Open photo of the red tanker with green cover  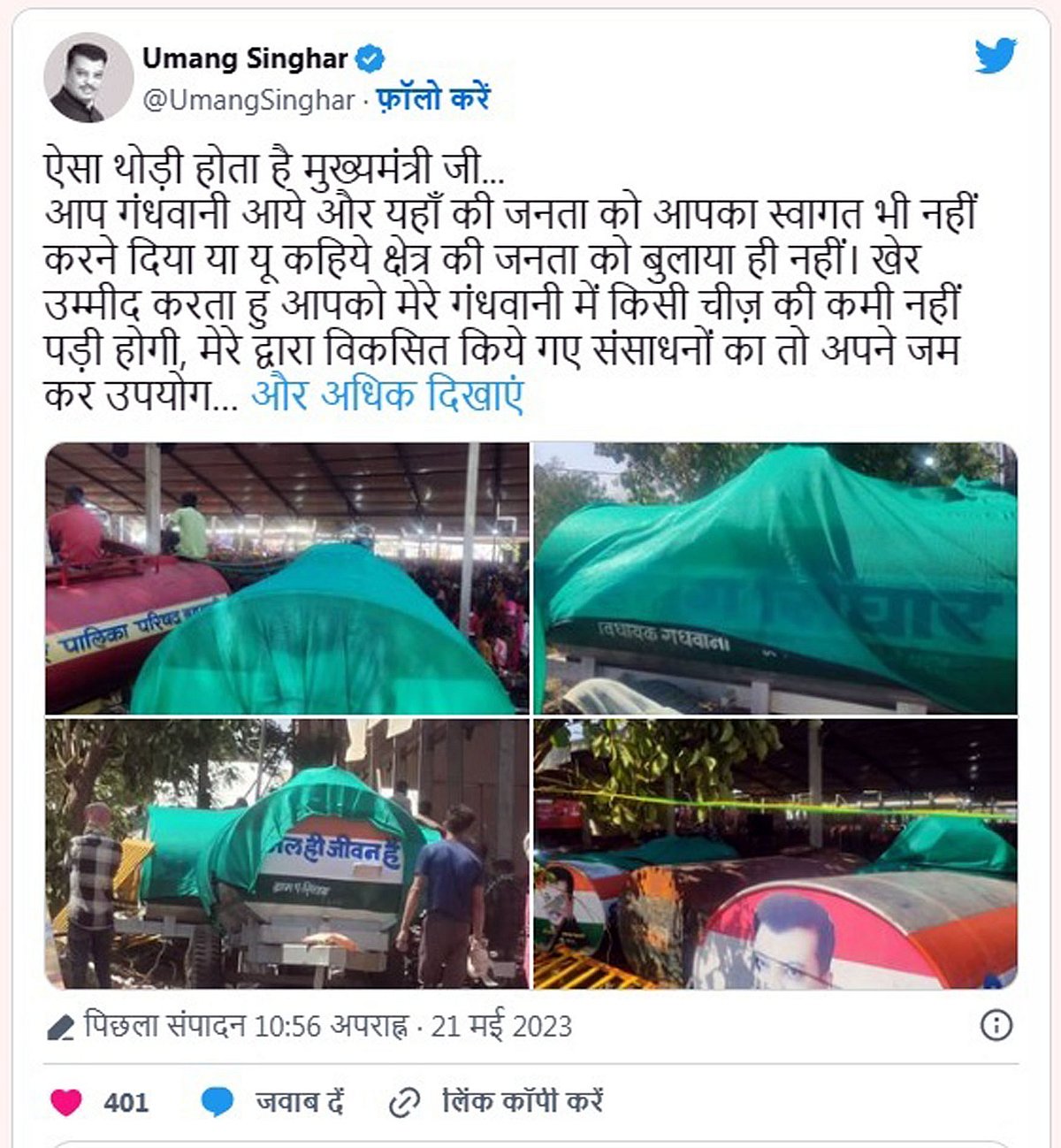tap(287, 578)
